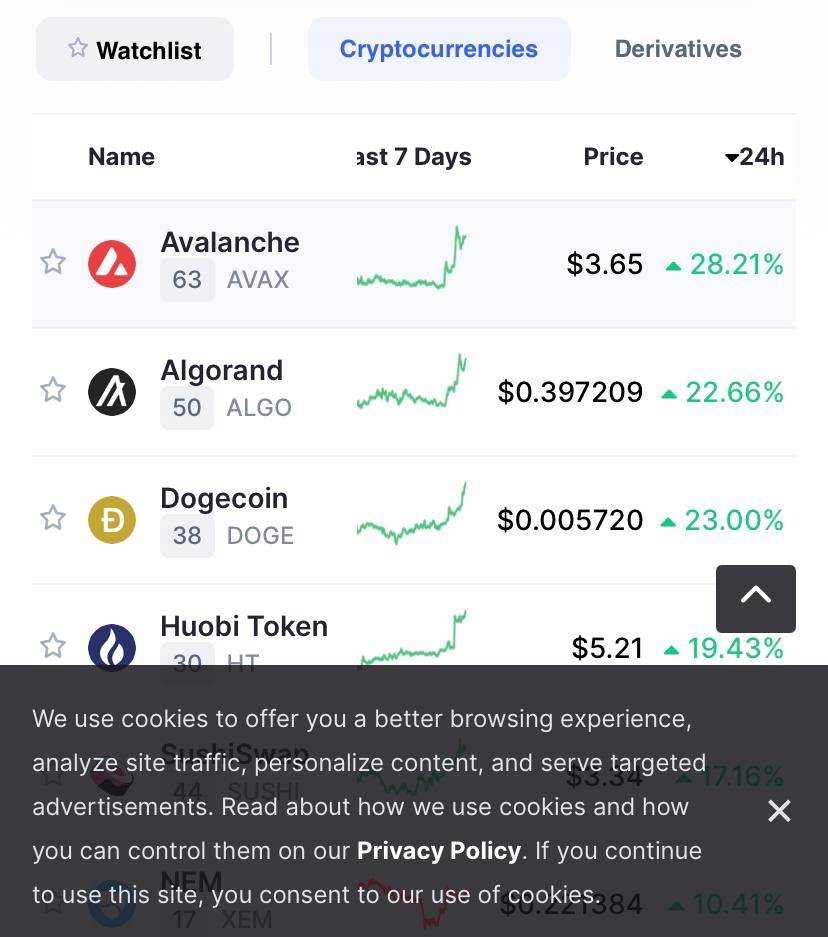Open the Avalanche coin page

(230, 243)
